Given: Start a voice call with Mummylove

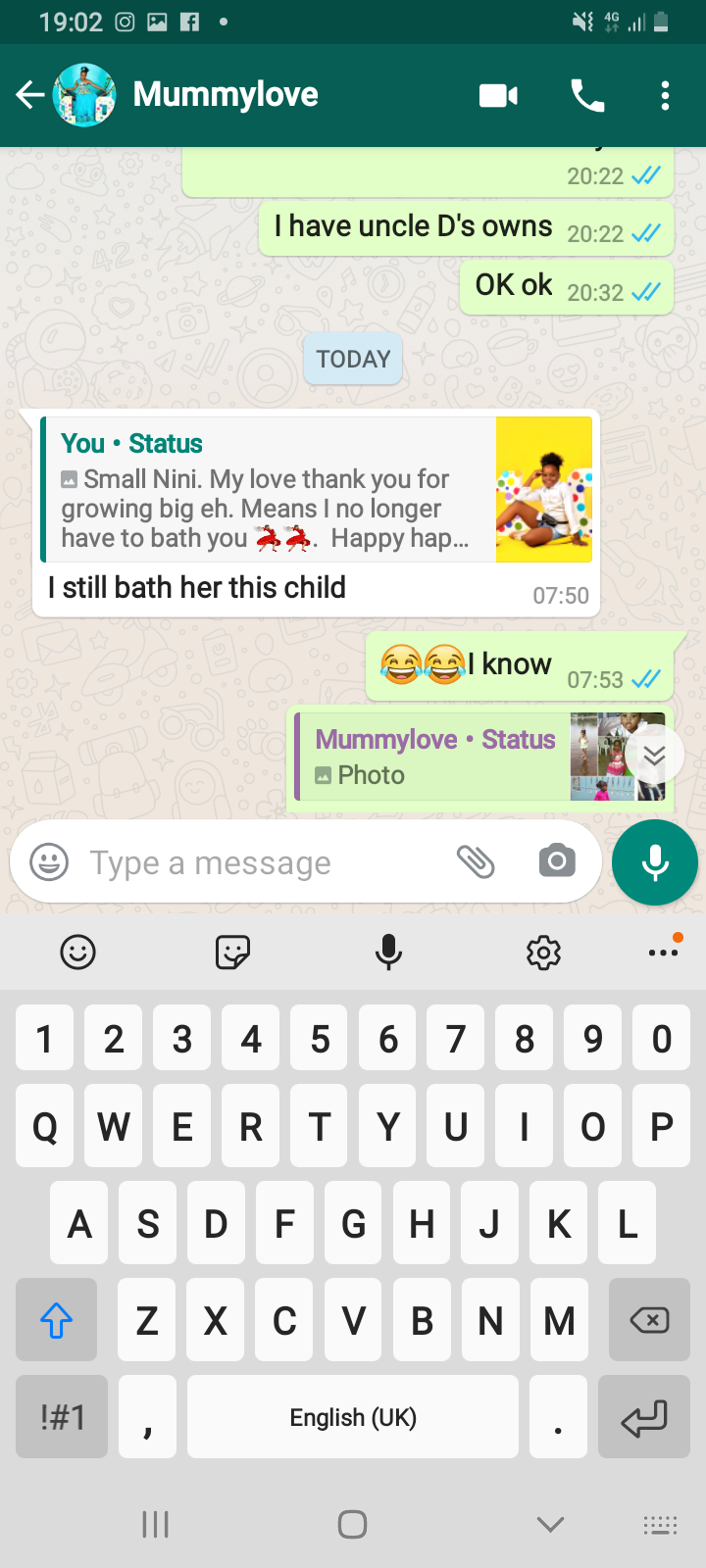Looking at the screenshot, I should click(x=587, y=95).
